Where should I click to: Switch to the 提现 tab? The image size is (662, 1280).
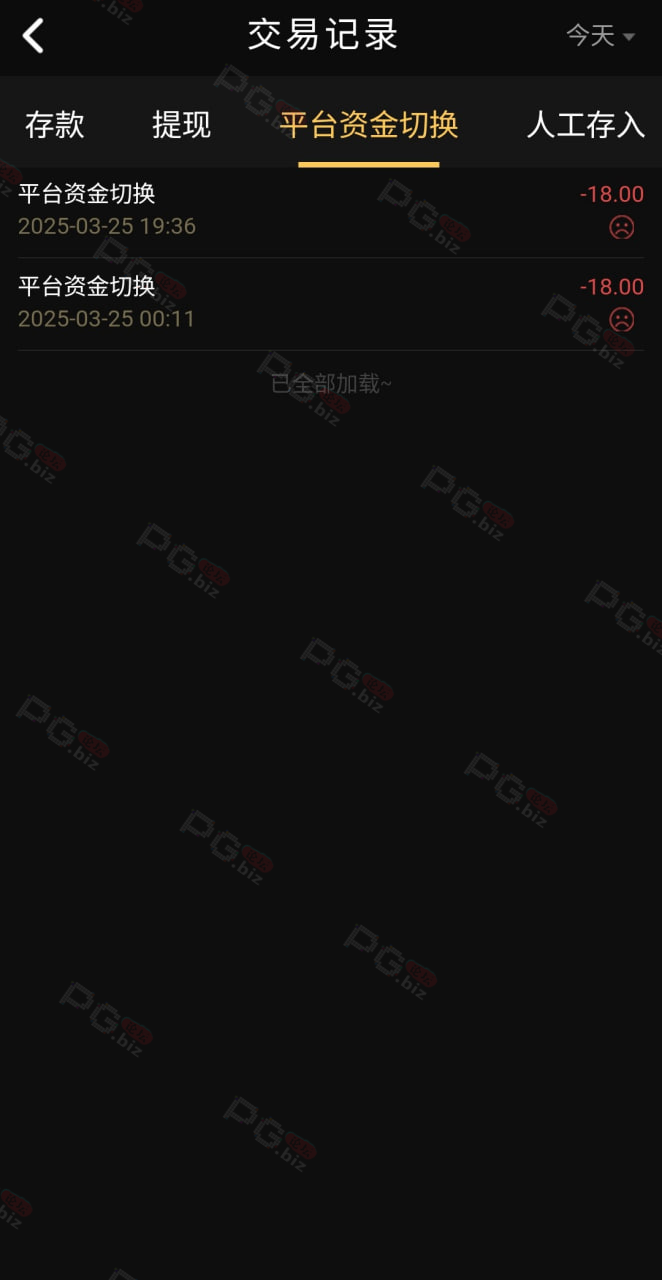pos(181,125)
